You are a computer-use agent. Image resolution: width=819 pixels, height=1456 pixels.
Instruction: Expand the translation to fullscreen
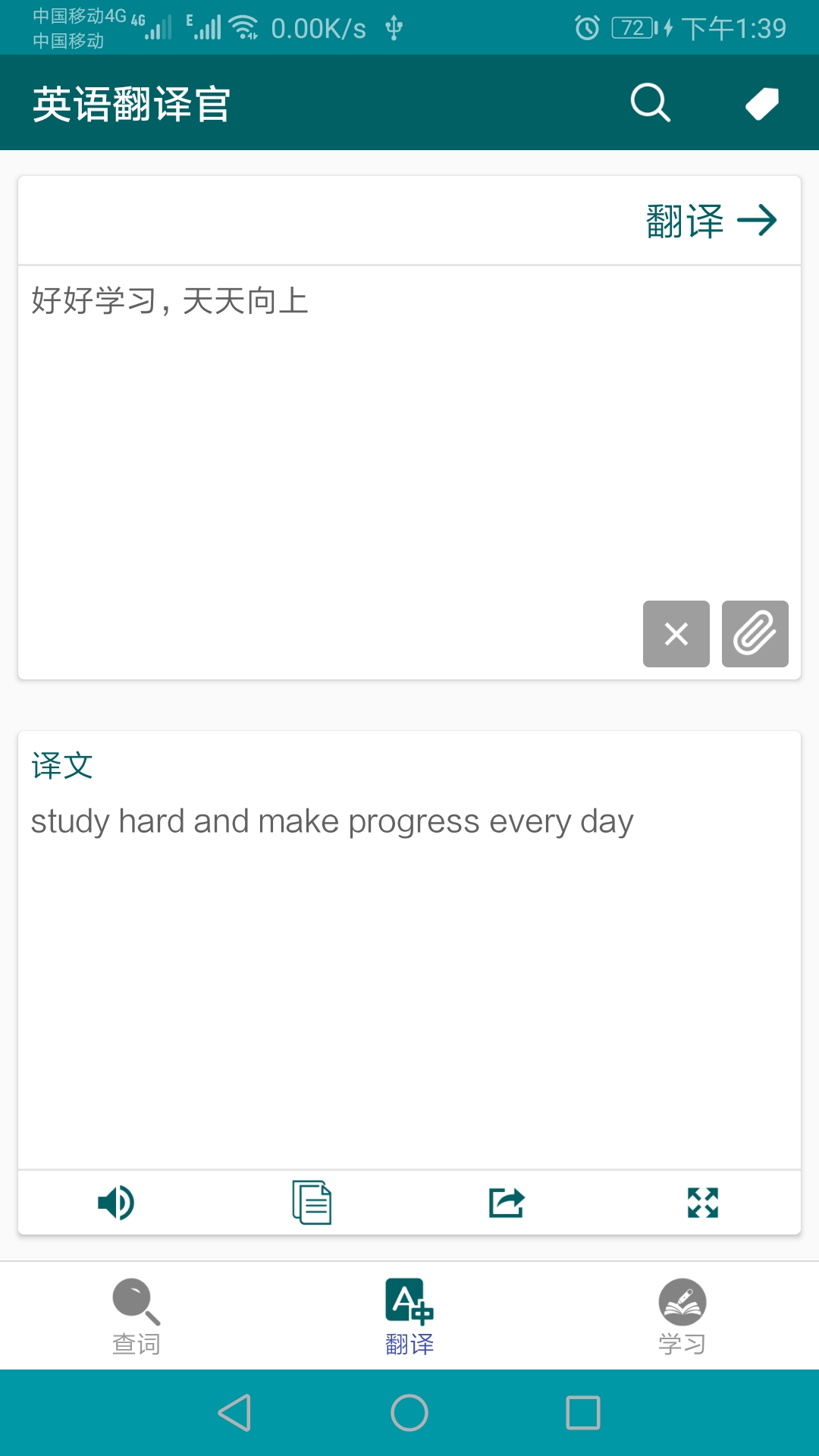pyautogui.click(x=702, y=1203)
